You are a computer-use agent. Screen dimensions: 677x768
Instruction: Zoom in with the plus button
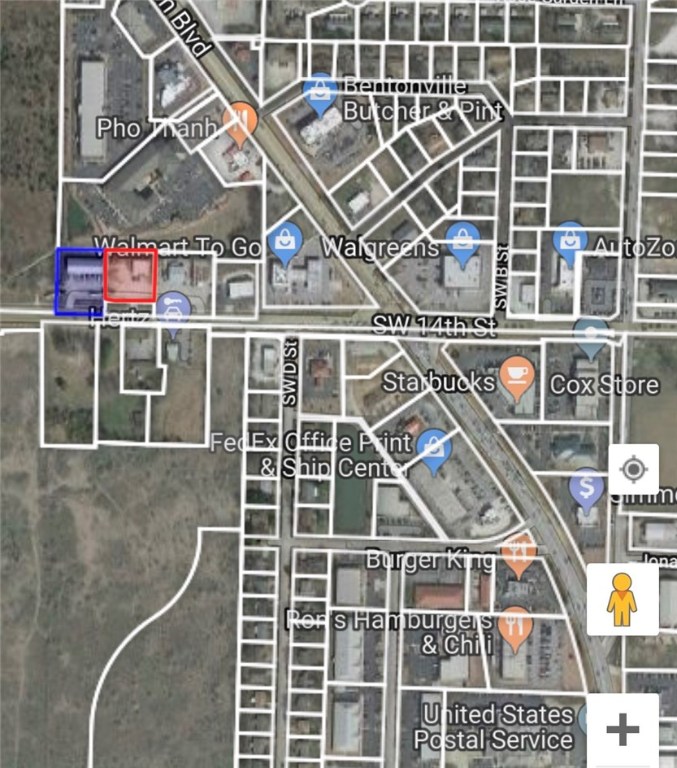click(622, 730)
